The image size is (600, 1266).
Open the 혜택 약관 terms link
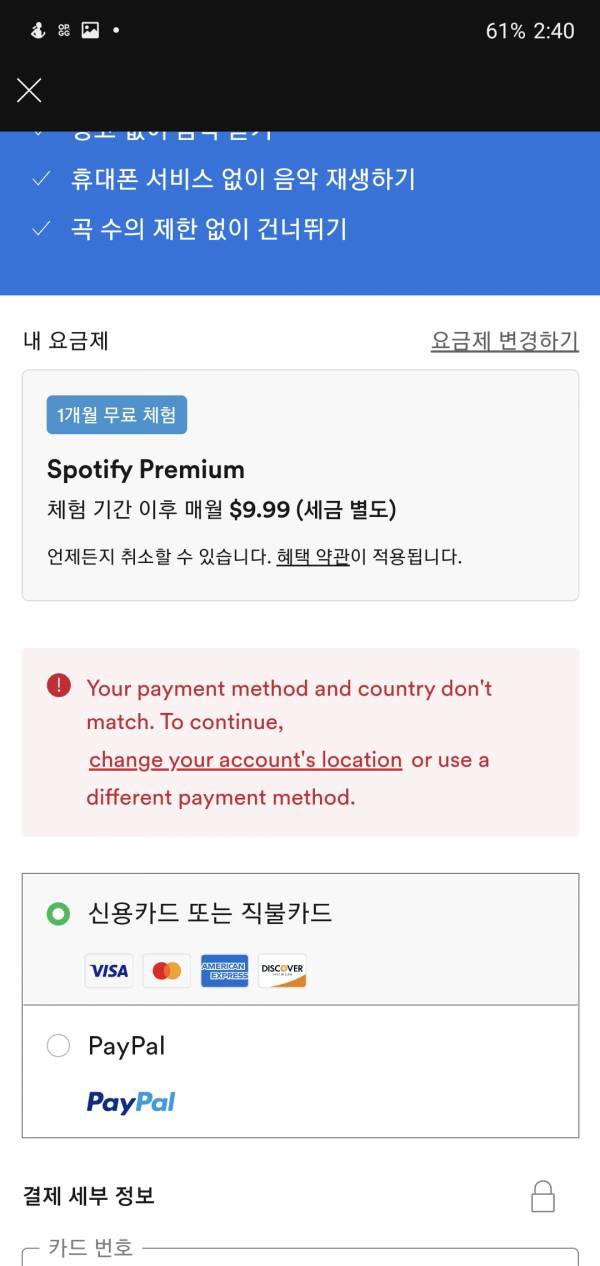click(312, 557)
